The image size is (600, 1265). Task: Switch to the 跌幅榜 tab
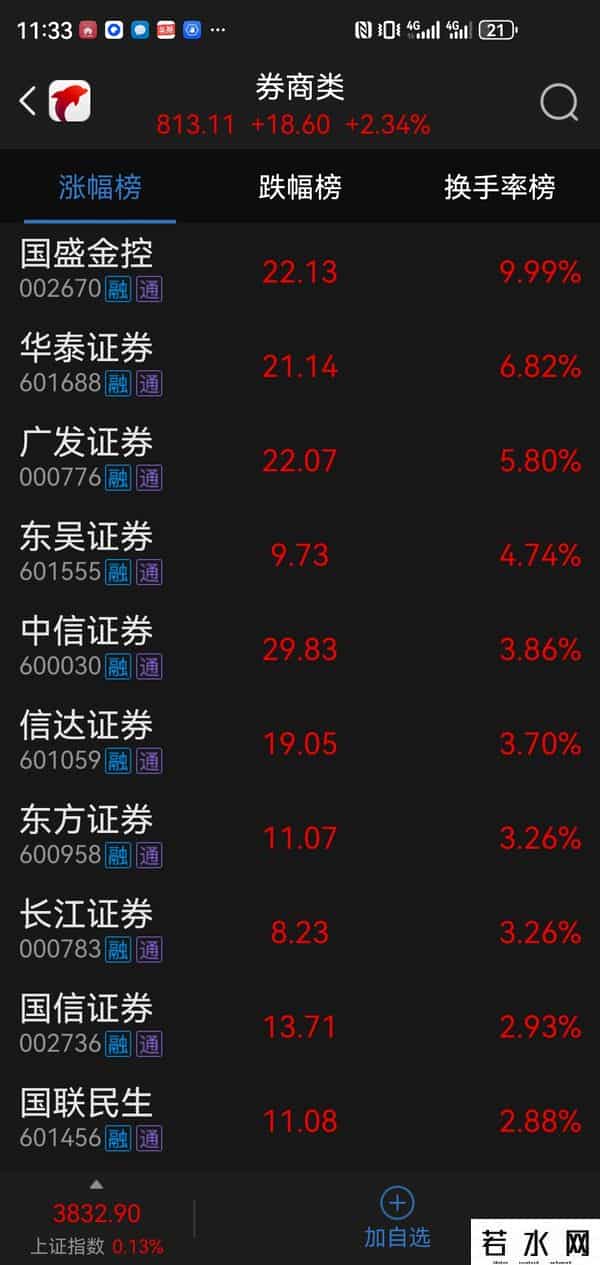pyautogui.click(x=300, y=187)
